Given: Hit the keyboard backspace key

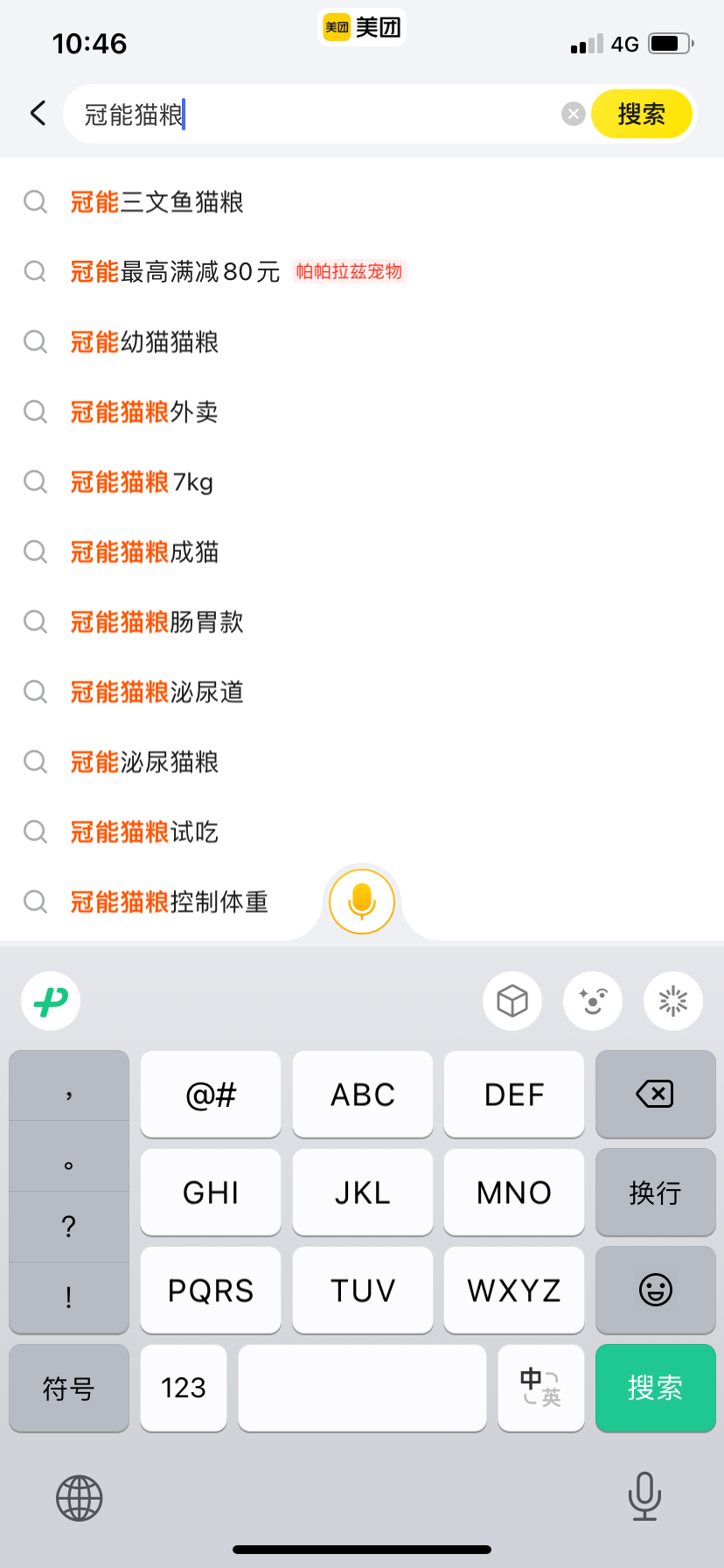Looking at the screenshot, I should pyautogui.click(x=655, y=1094).
